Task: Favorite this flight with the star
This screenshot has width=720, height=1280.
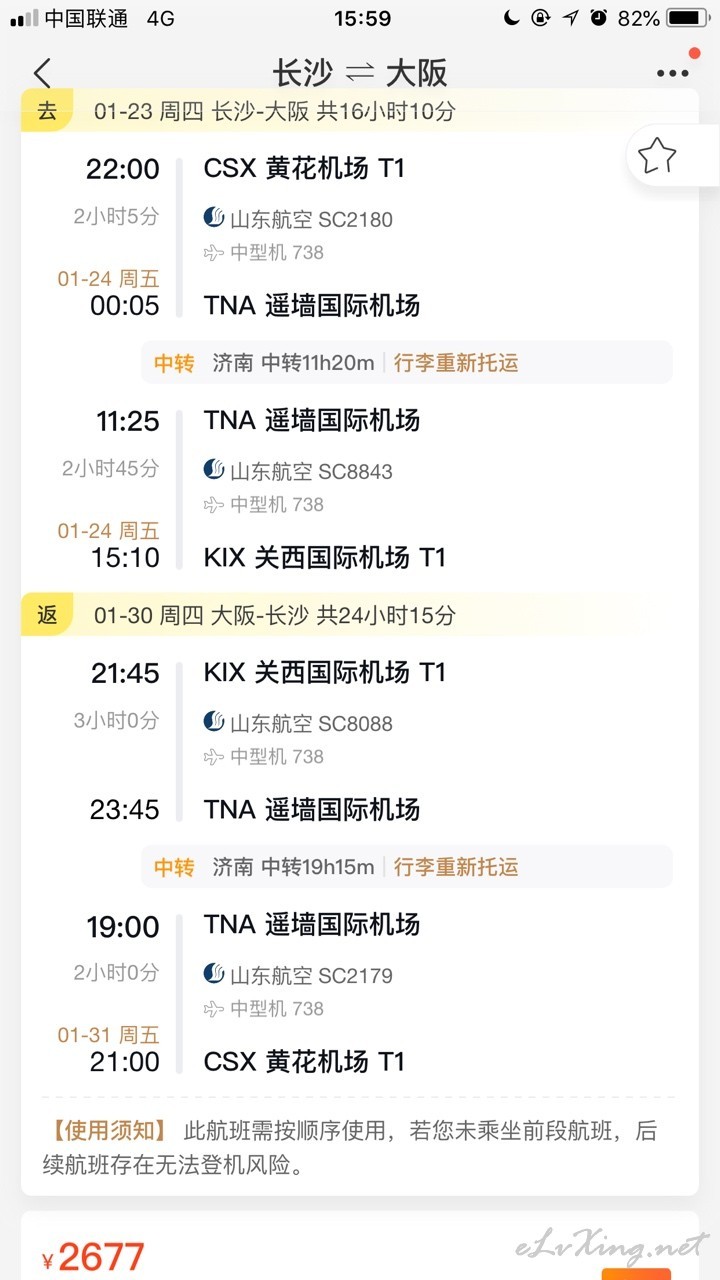Action: coord(657,155)
